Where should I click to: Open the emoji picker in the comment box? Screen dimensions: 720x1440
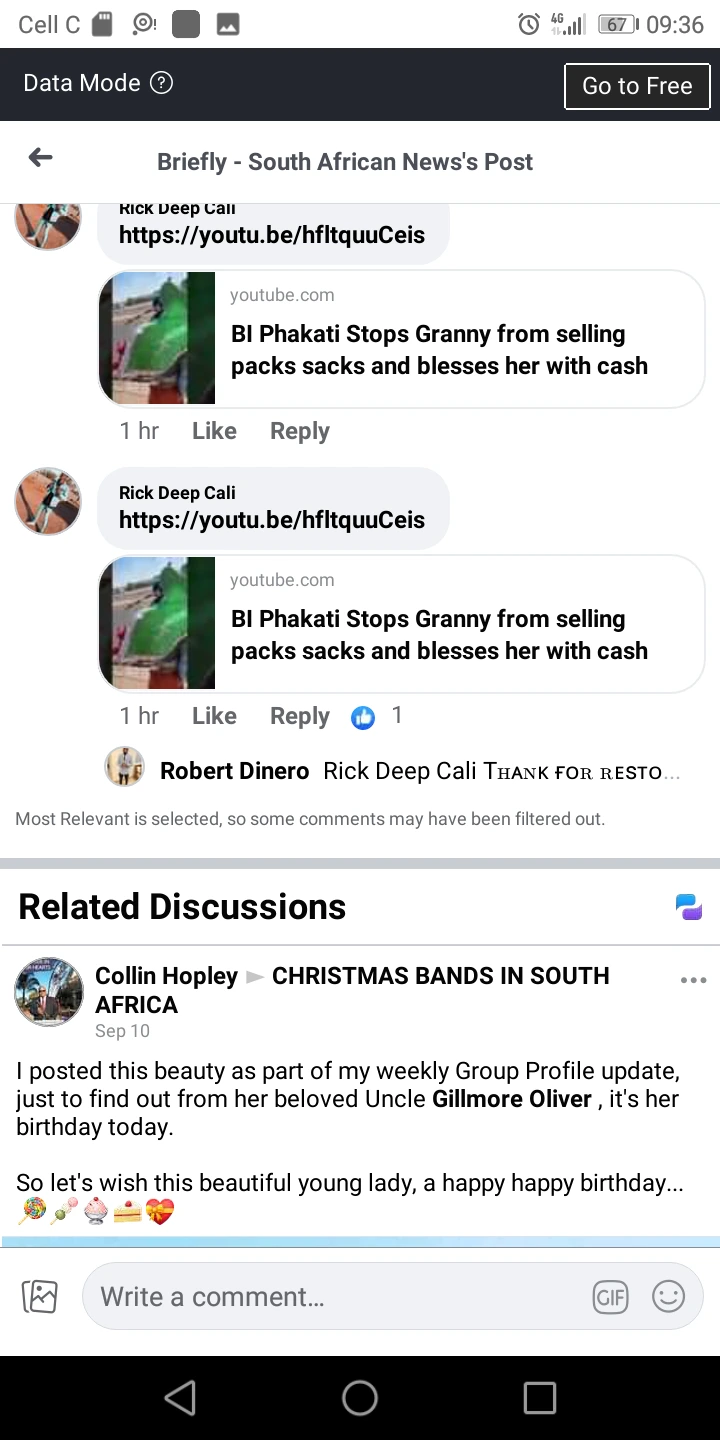pyautogui.click(x=668, y=1297)
